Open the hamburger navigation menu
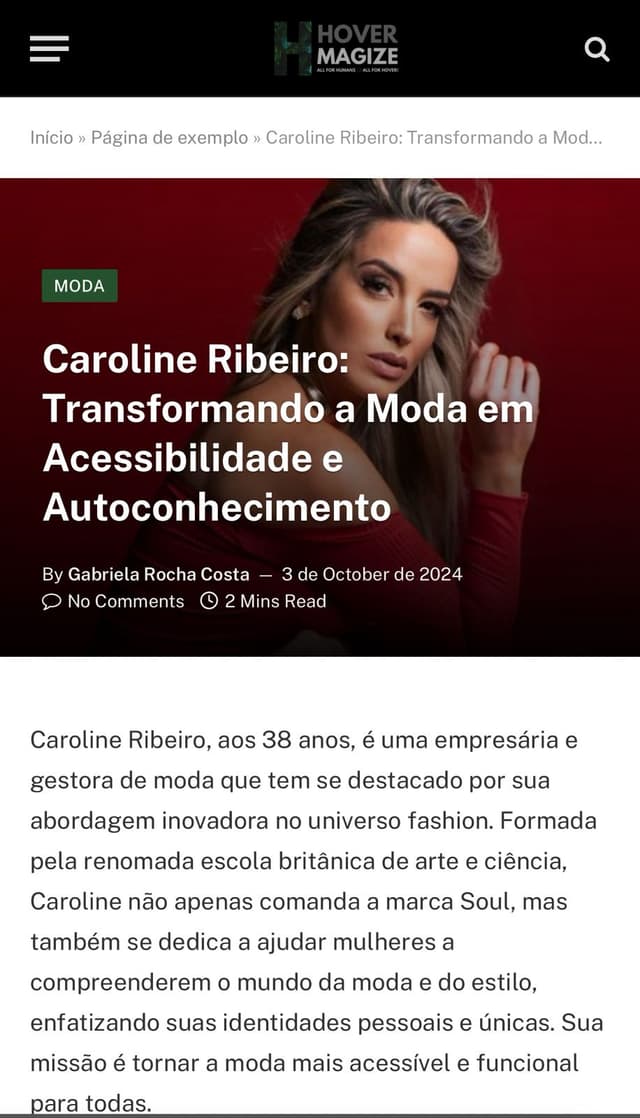The image size is (640, 1118). click(49, 48)
